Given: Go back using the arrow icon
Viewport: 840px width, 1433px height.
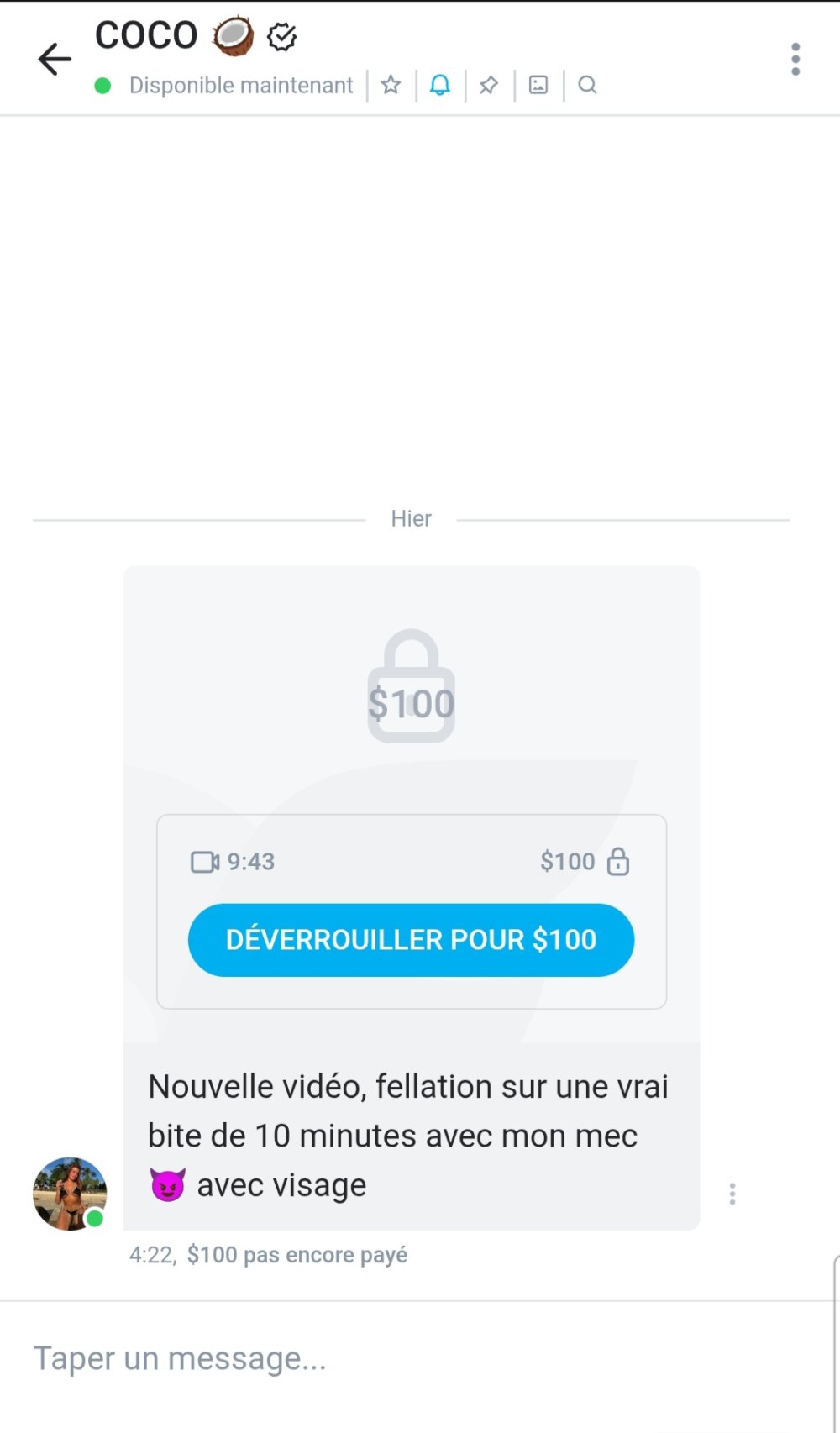Looking at the screenshot, I should tap(55, 59).
